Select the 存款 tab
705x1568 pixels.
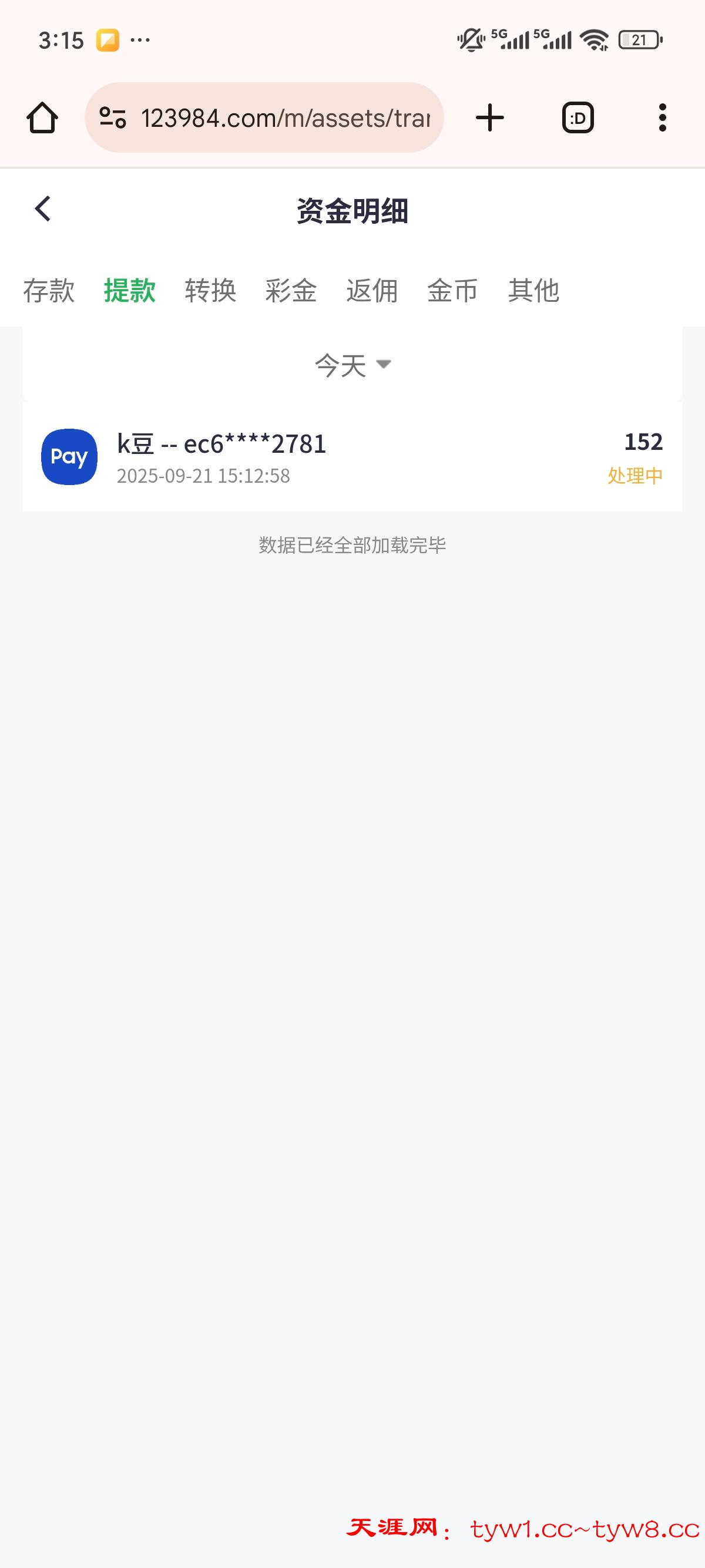point(49,291)
